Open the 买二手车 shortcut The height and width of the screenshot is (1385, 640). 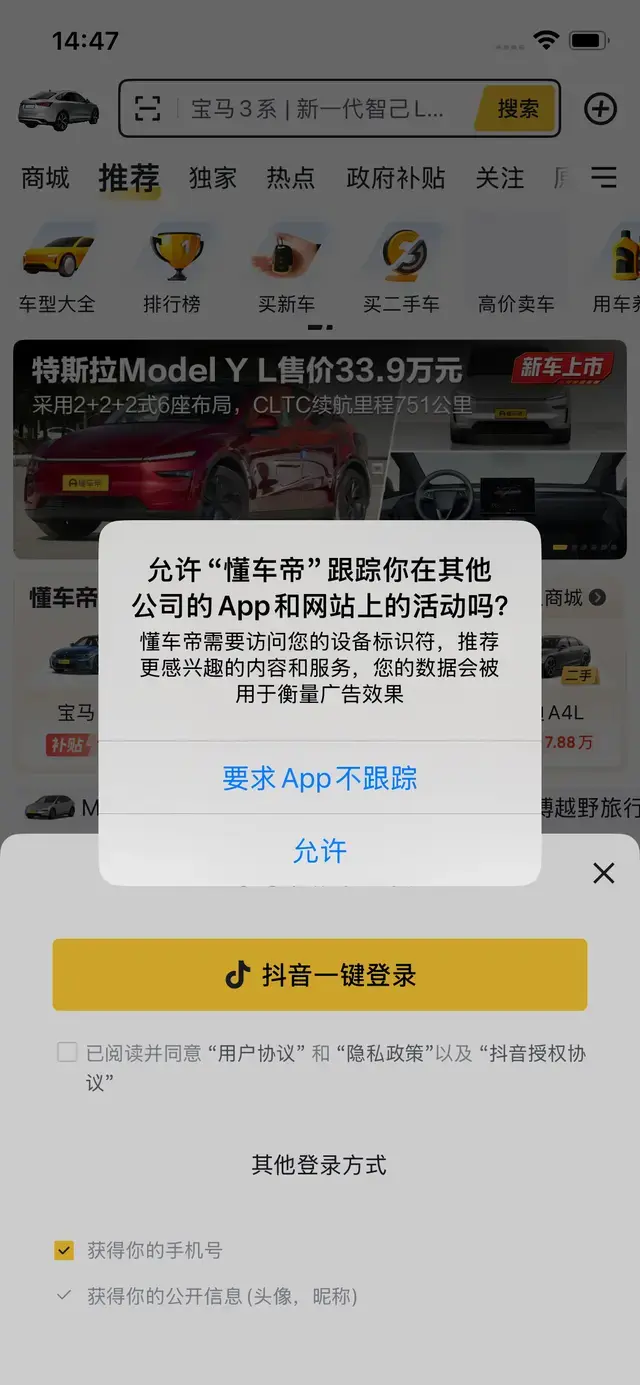pyautogui.click(x=401, y=268)
